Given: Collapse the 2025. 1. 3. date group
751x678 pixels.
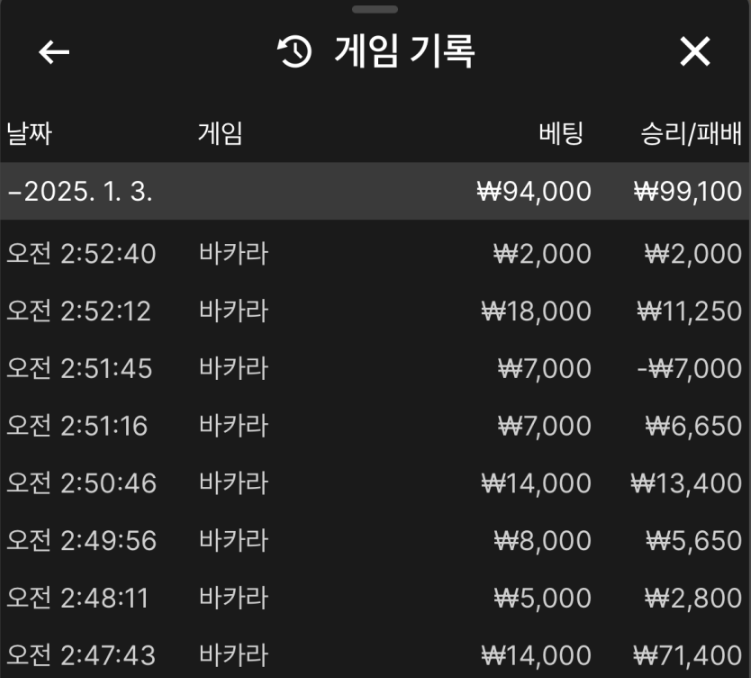Looking at the screenshot, I should [x=80, y=191].
